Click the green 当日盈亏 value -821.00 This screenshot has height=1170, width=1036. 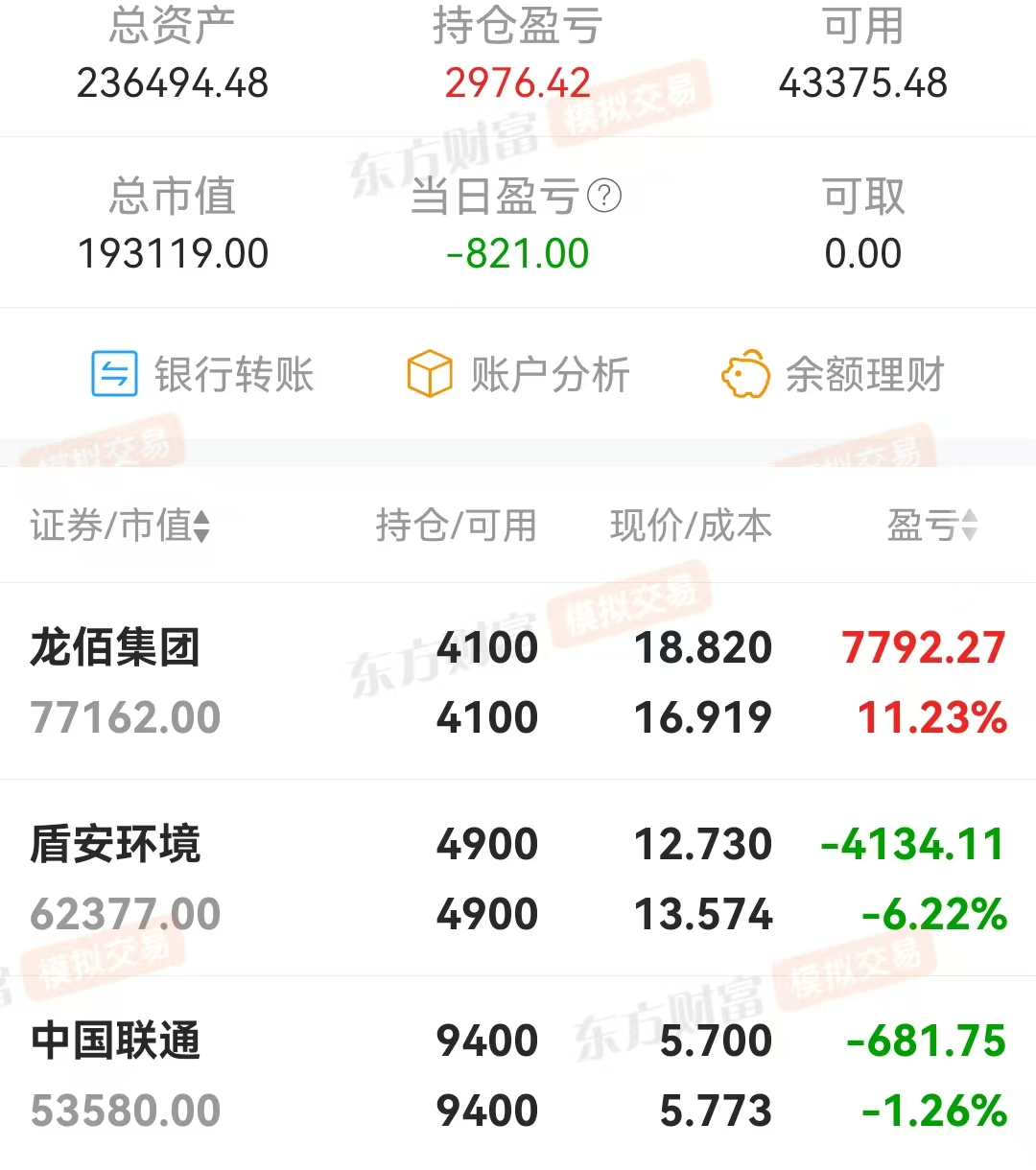(518, 253)
